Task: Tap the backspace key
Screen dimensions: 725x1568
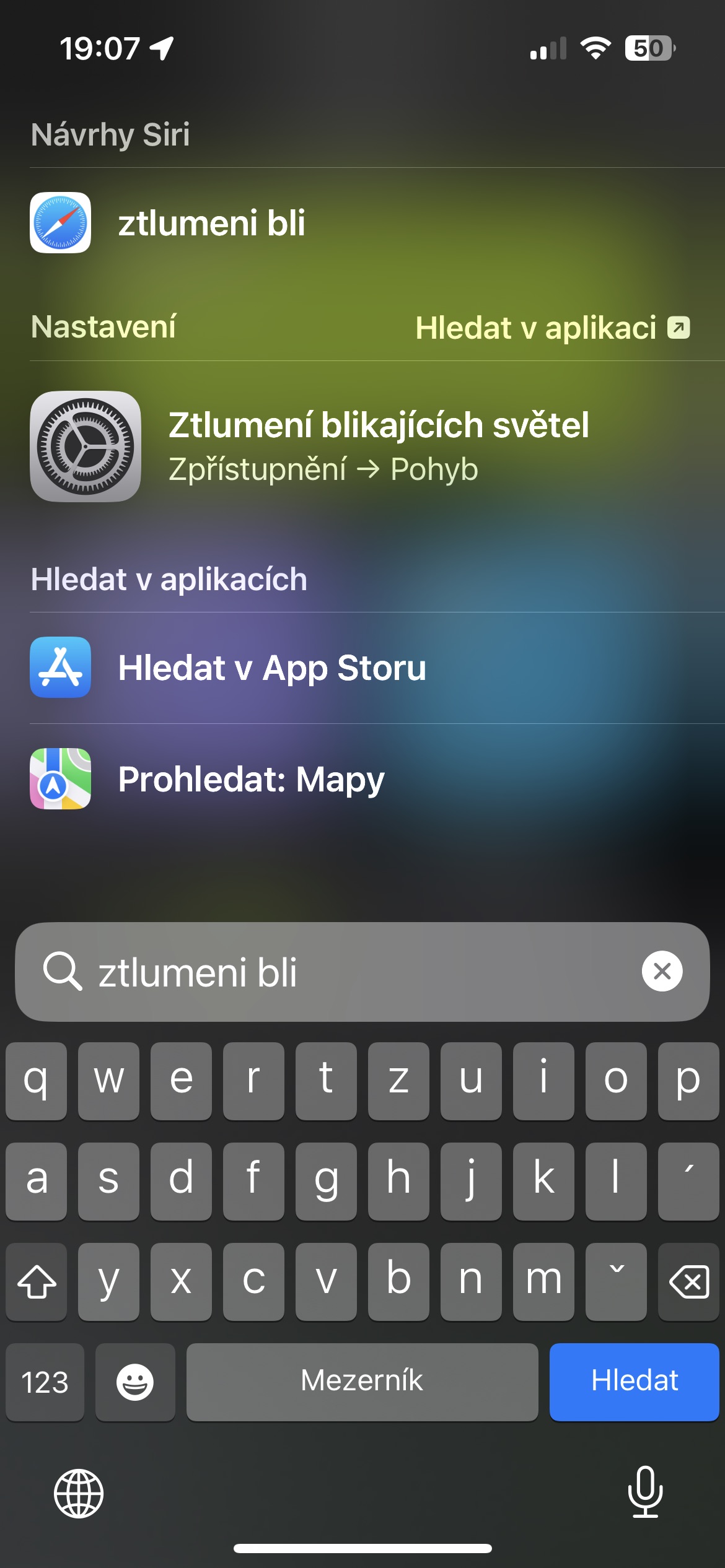Action: pyautogui.click(x=688, y=1281)
